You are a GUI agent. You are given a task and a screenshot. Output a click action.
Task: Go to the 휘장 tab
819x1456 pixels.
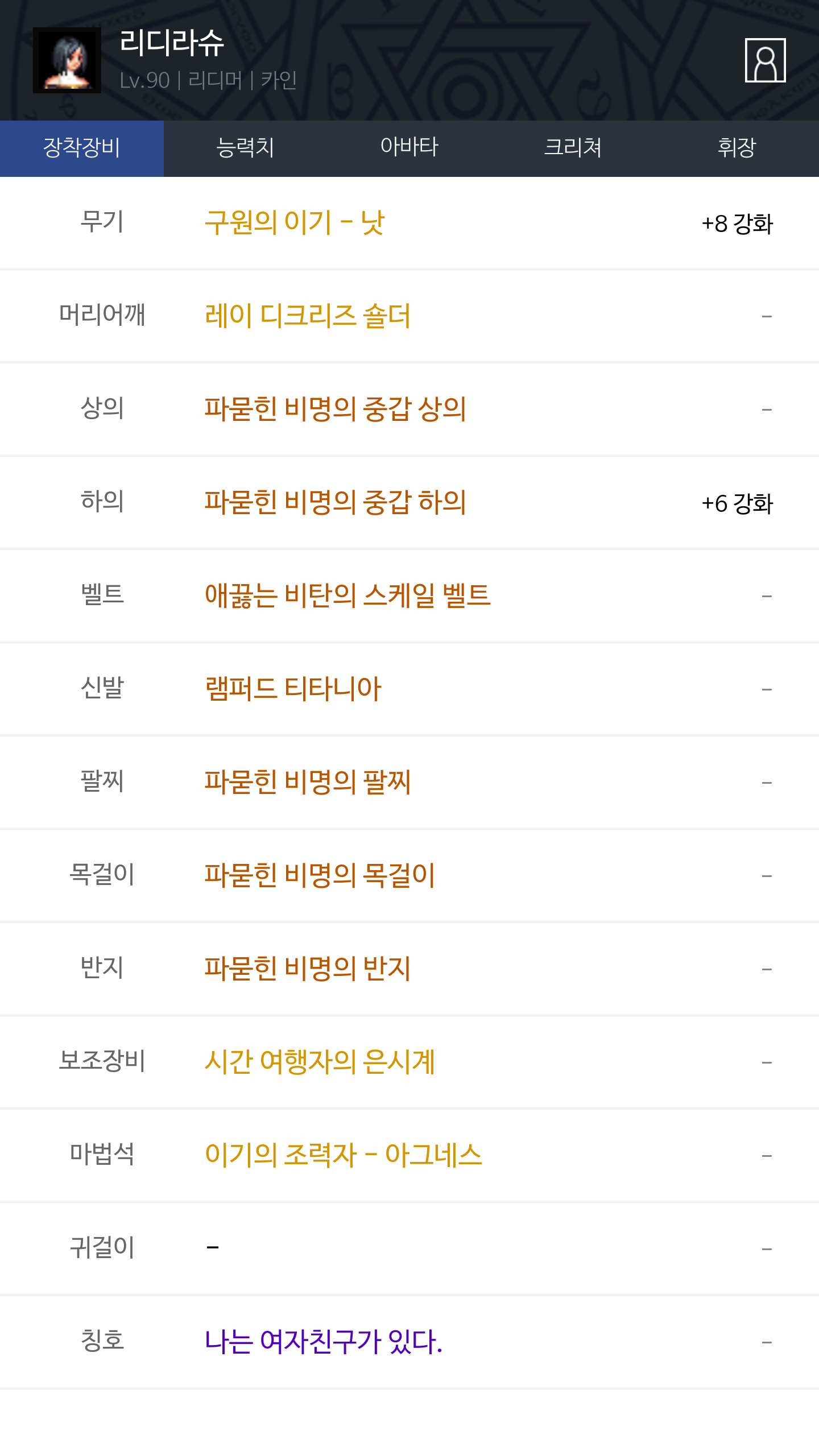(x=737, y=148)
